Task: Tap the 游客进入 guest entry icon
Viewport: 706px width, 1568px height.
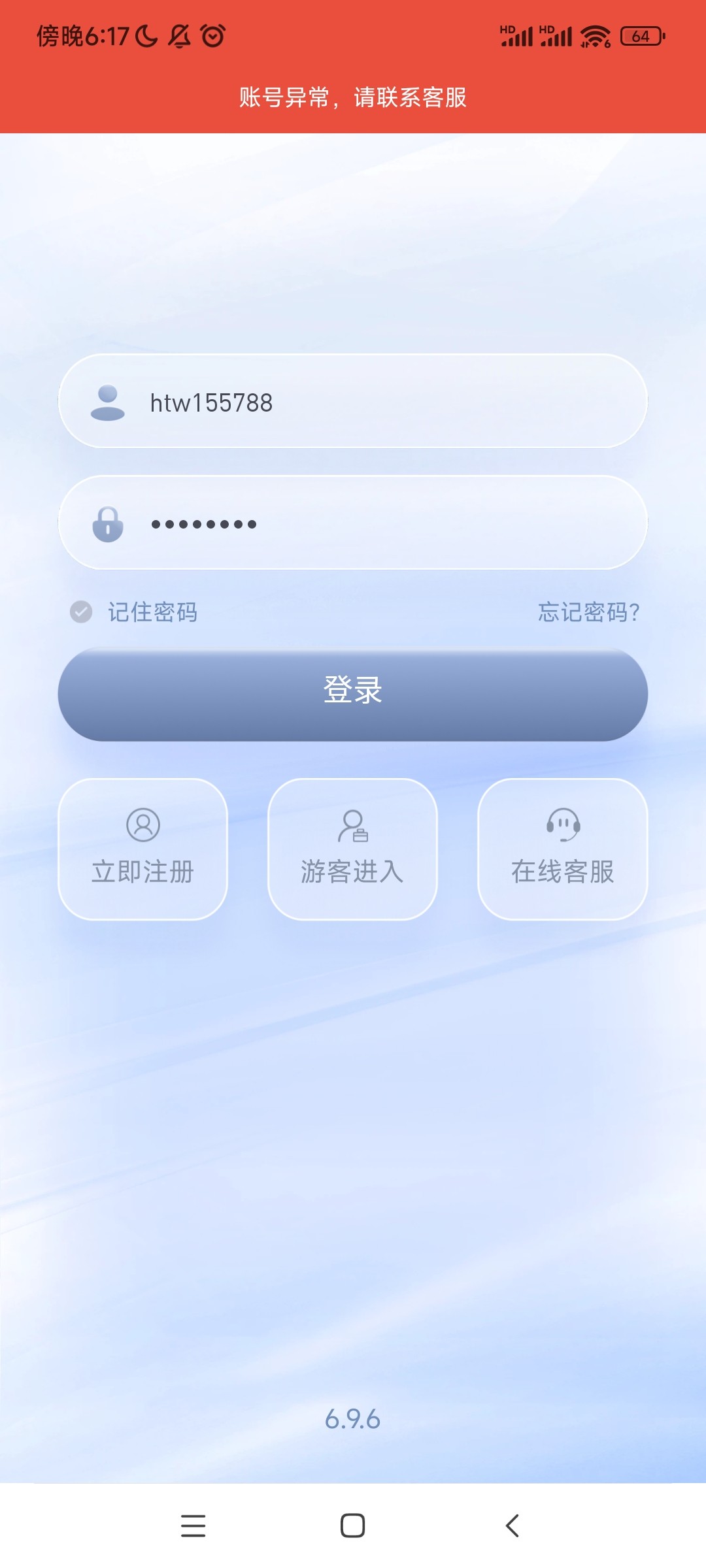Action: click(x=353, y=825)
